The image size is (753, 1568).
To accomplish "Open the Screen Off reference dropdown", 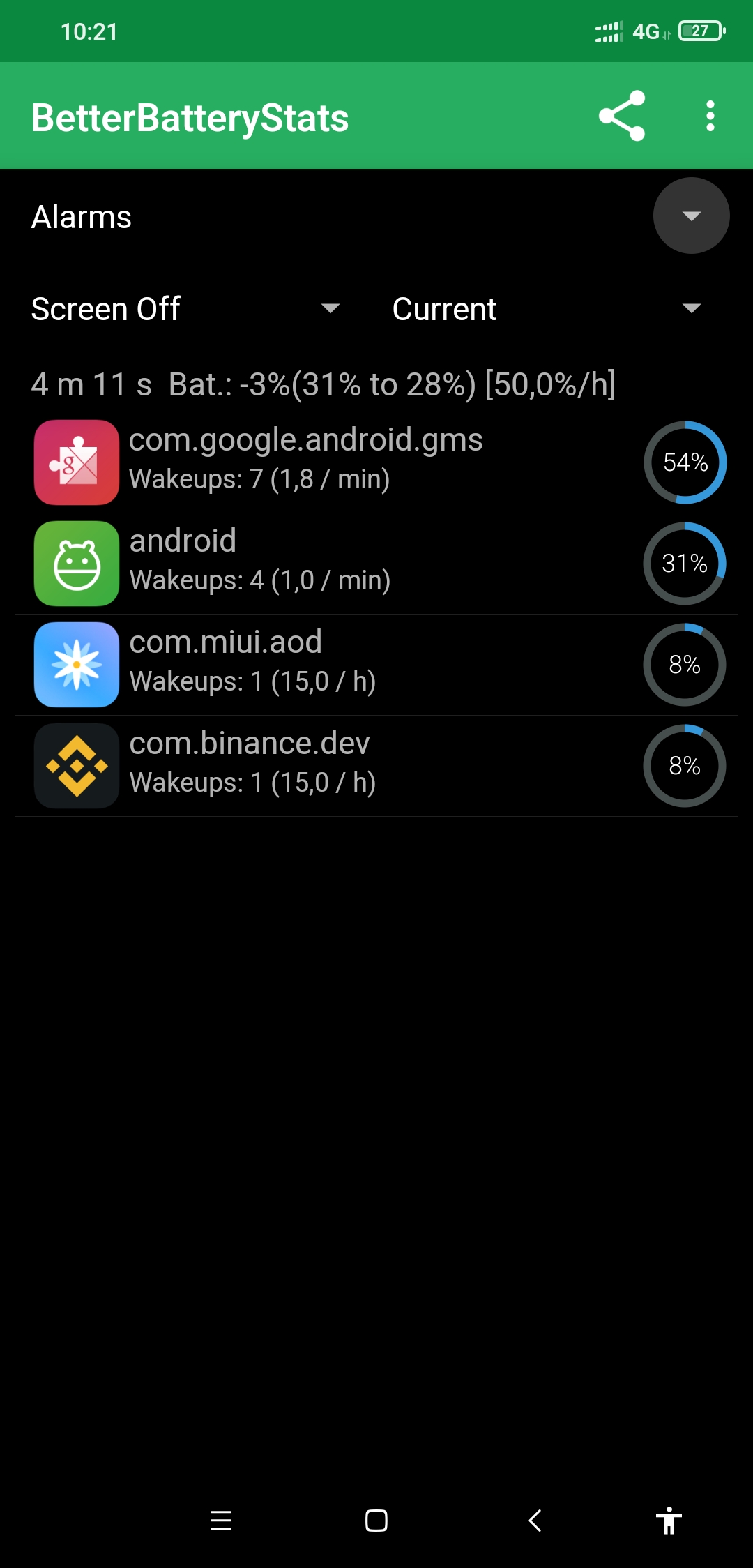I will pos(185,309).
